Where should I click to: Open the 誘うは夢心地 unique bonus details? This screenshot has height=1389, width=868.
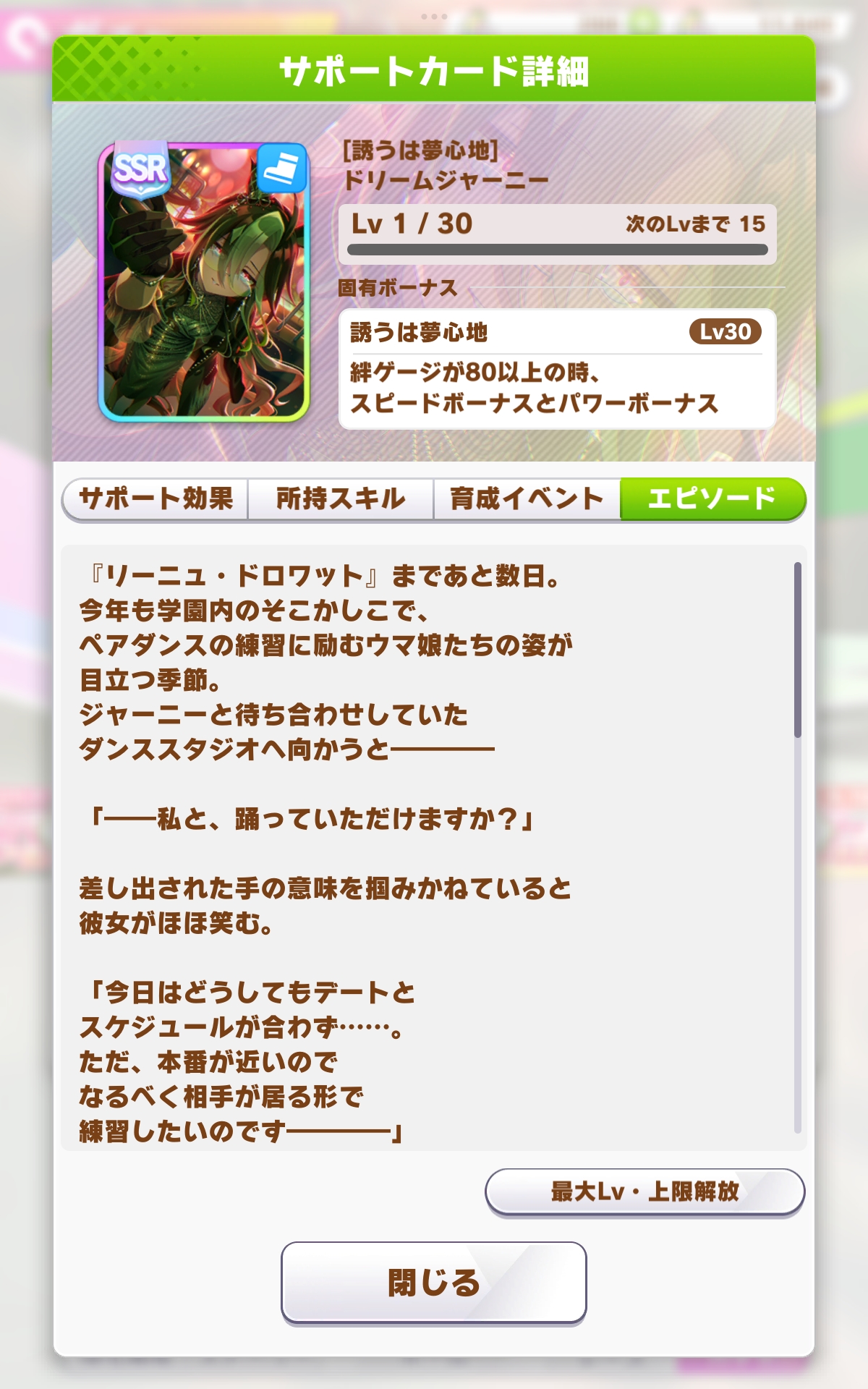556,369
